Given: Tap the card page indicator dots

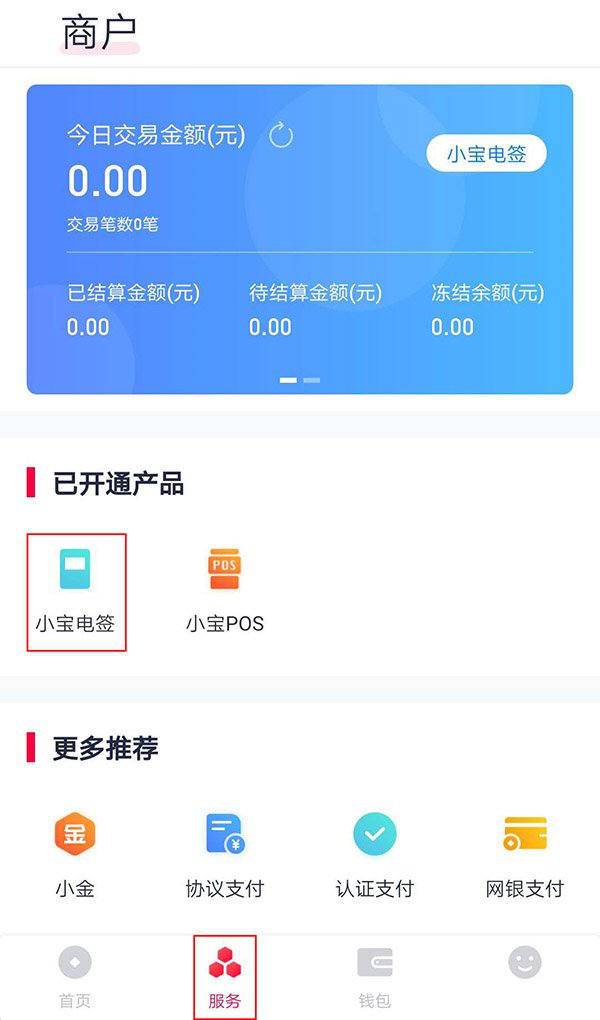Looking at the screenshot, I should click(300, 380).
